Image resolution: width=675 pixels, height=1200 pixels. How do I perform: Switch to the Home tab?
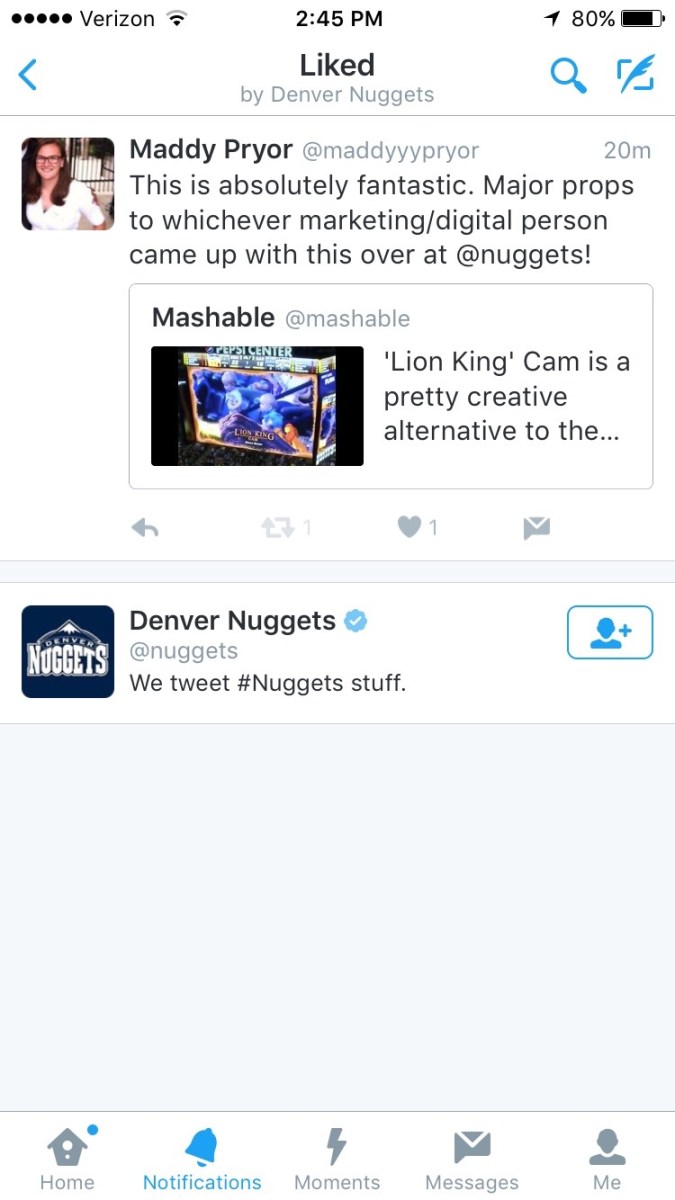pyautogui.click(x=67, y=1158)
